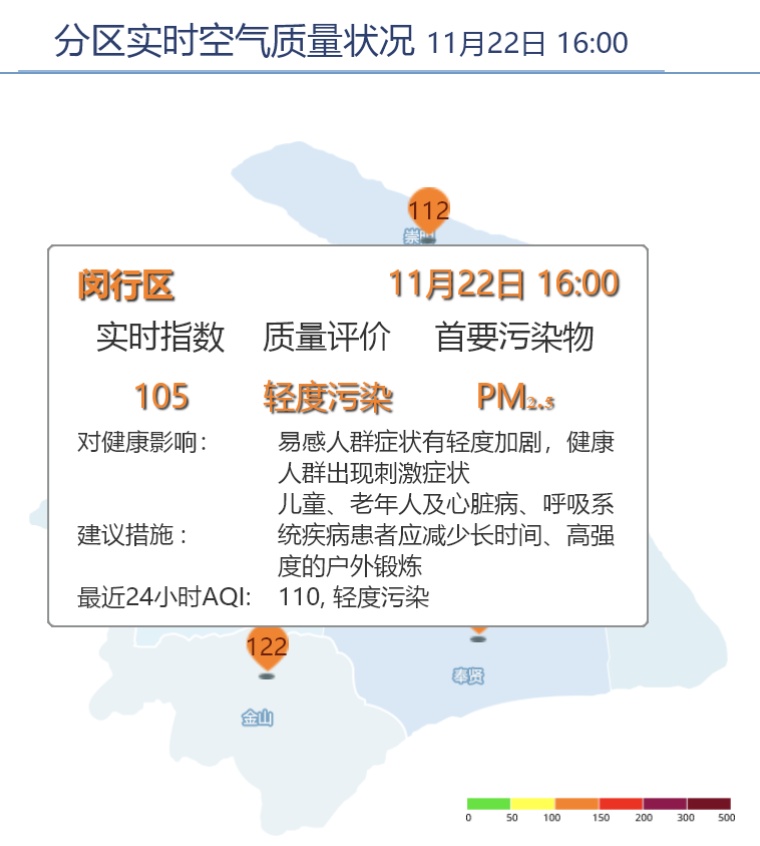Select the 122 marker above 金山
This screenshot has height=846, width=760.
(266, 647)
